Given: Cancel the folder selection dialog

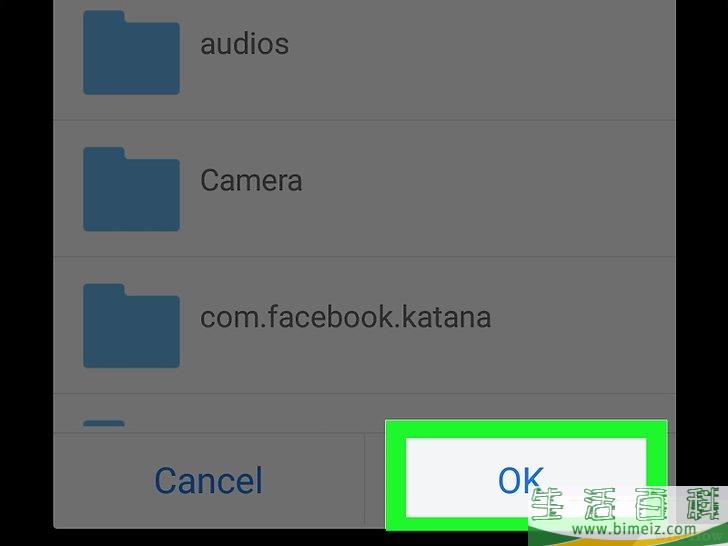Looking at the screenshot, I should coord(208,481).
